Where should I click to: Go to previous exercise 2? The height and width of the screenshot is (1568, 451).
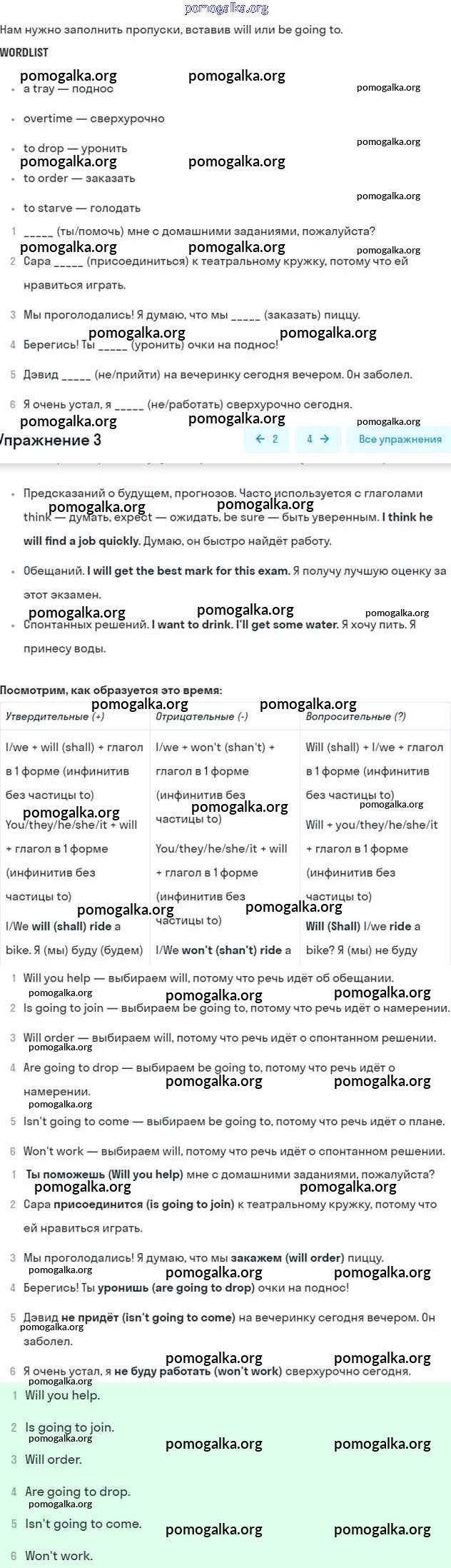point(266,439)
